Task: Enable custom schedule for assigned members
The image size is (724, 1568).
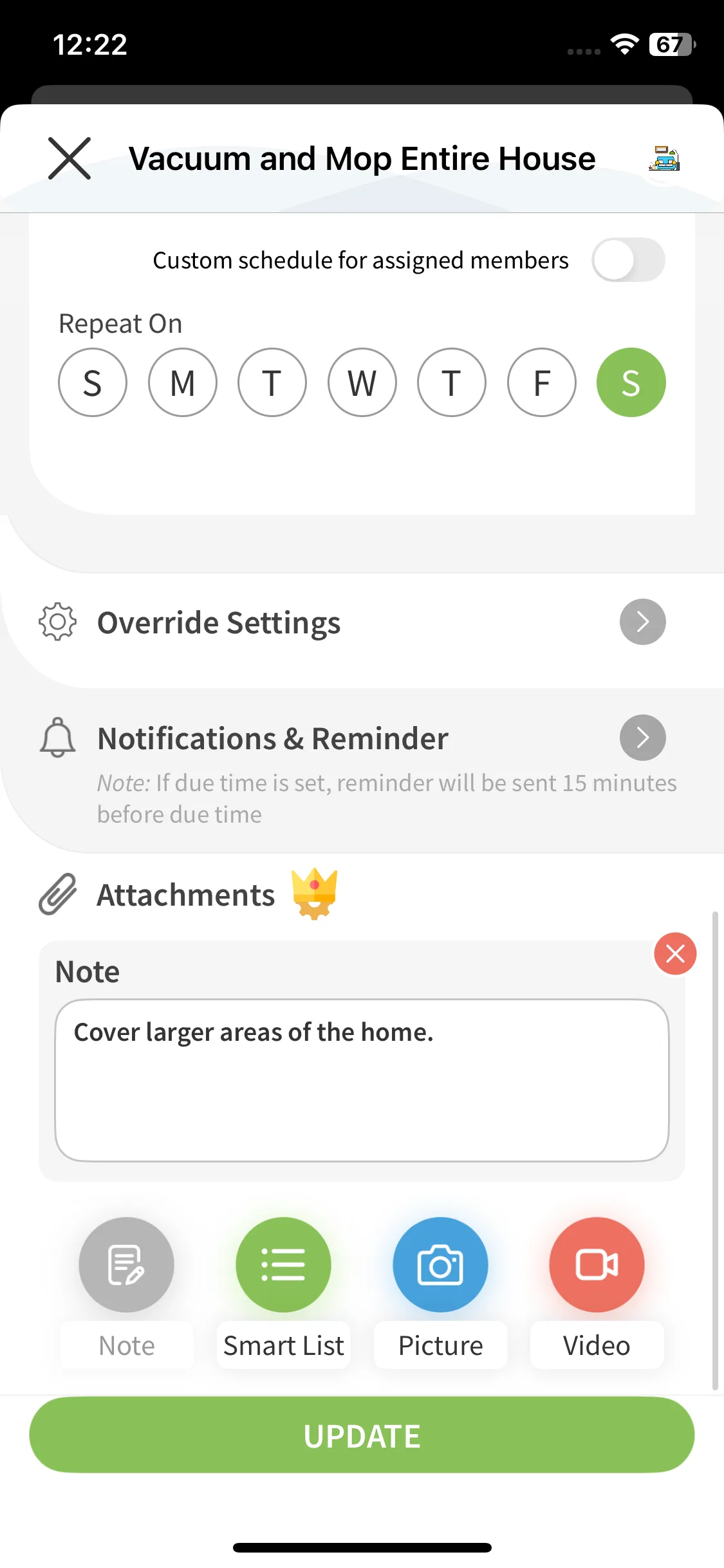Action: tap(628, 260)
